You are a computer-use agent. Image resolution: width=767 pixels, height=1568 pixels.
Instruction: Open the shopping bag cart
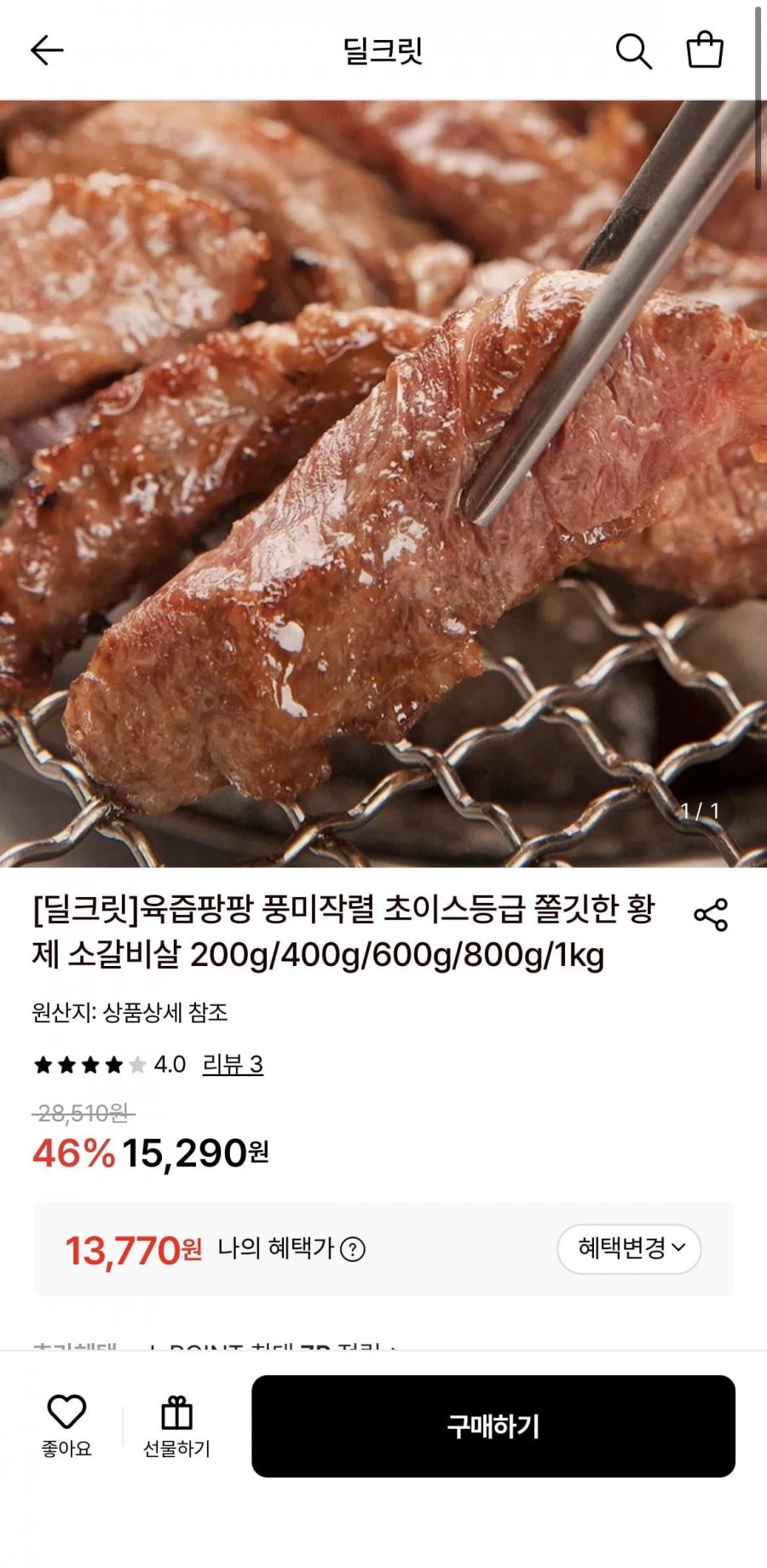pos(705,49)
